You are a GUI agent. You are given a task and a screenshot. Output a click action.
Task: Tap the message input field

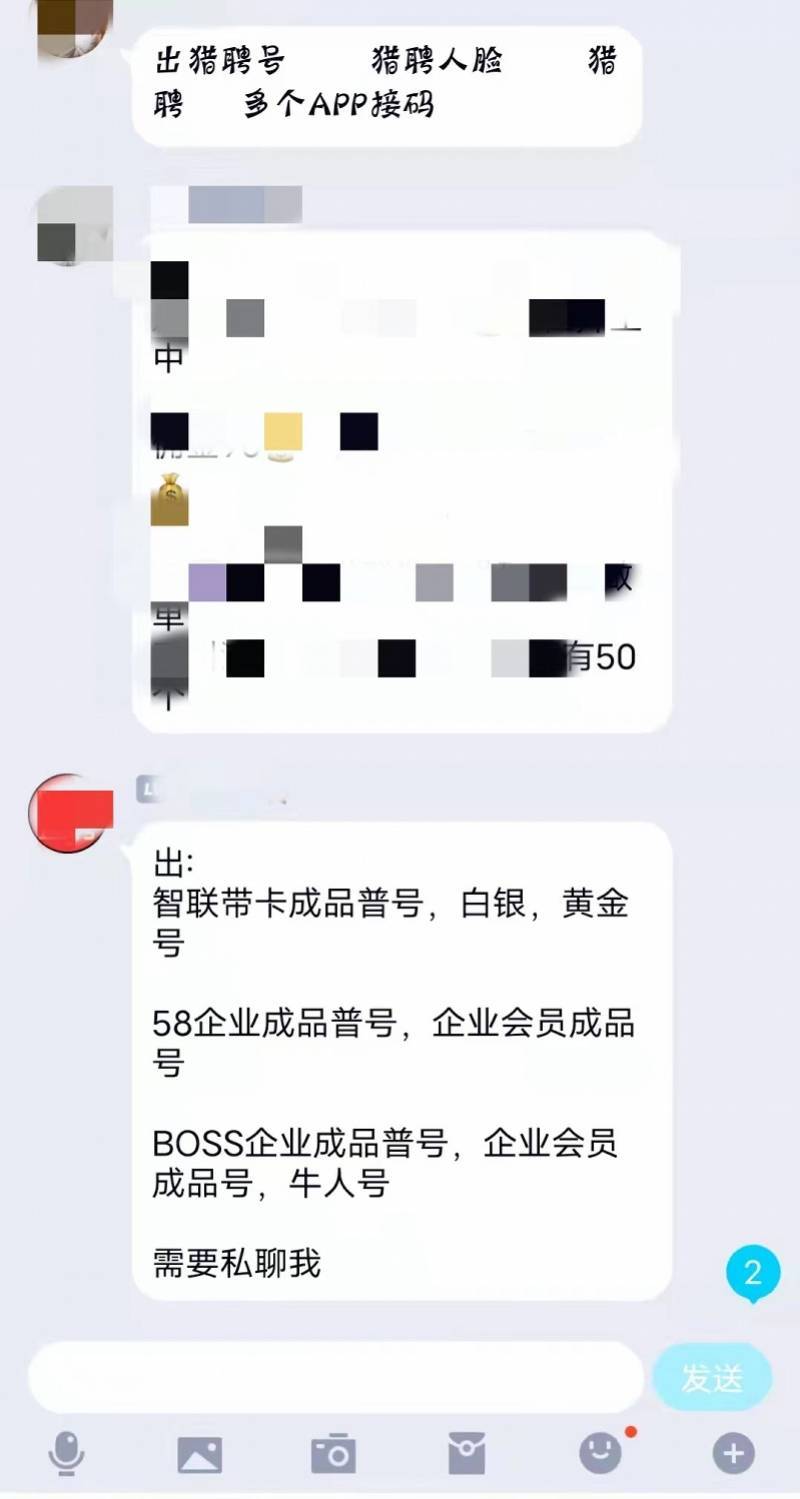335,1377
